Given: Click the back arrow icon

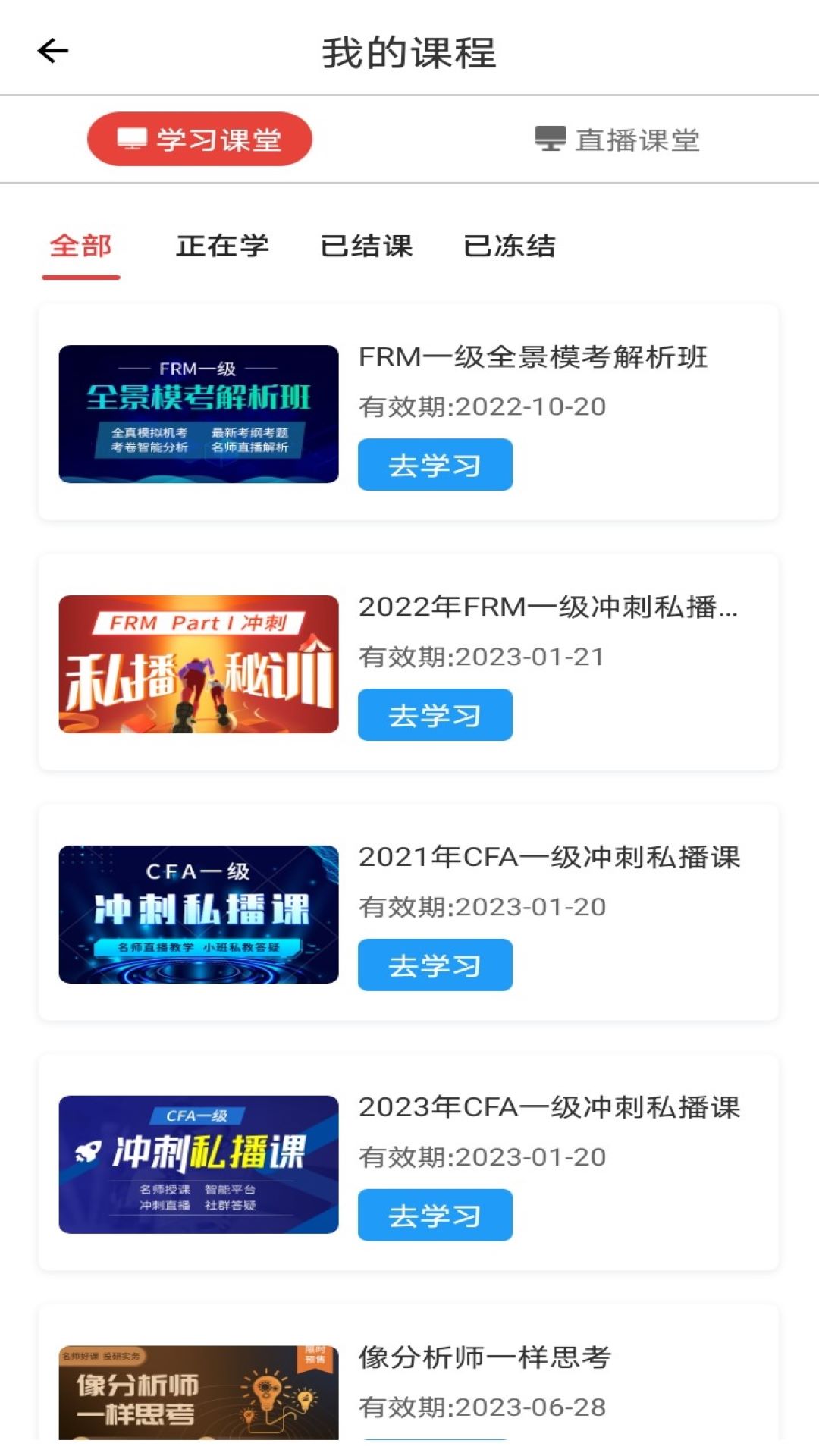Looking at the screenshot, I should [50, 50].
